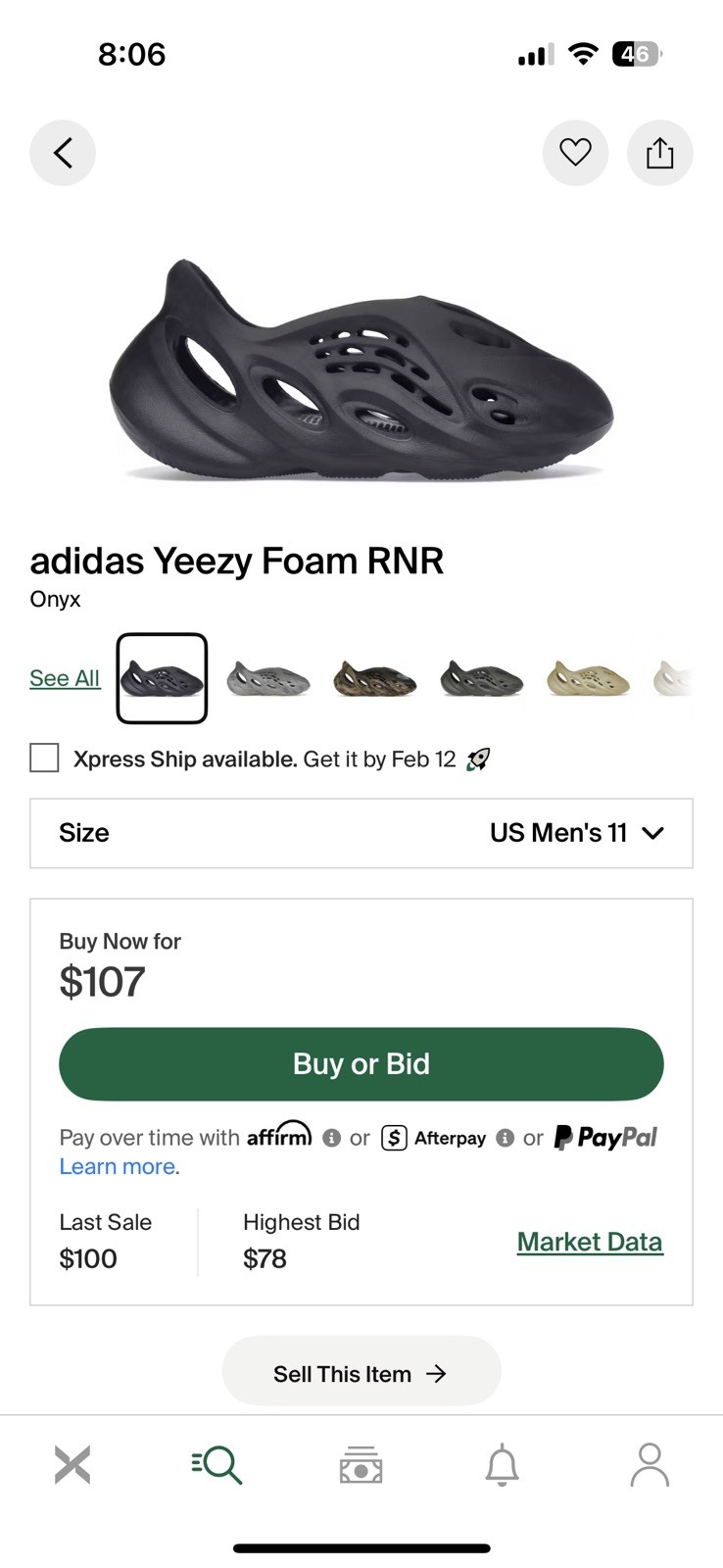View info about Afterpay payments
723x1568 pixels.
[x=506, y=1138]
